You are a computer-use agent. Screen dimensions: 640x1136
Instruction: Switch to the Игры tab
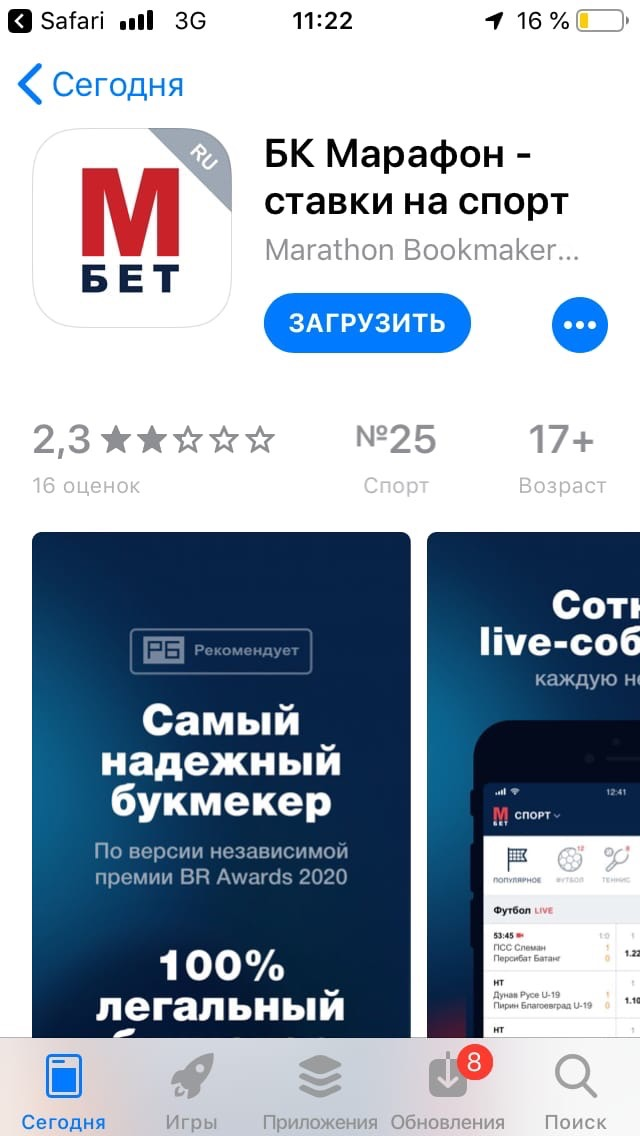pos(192,1092)
